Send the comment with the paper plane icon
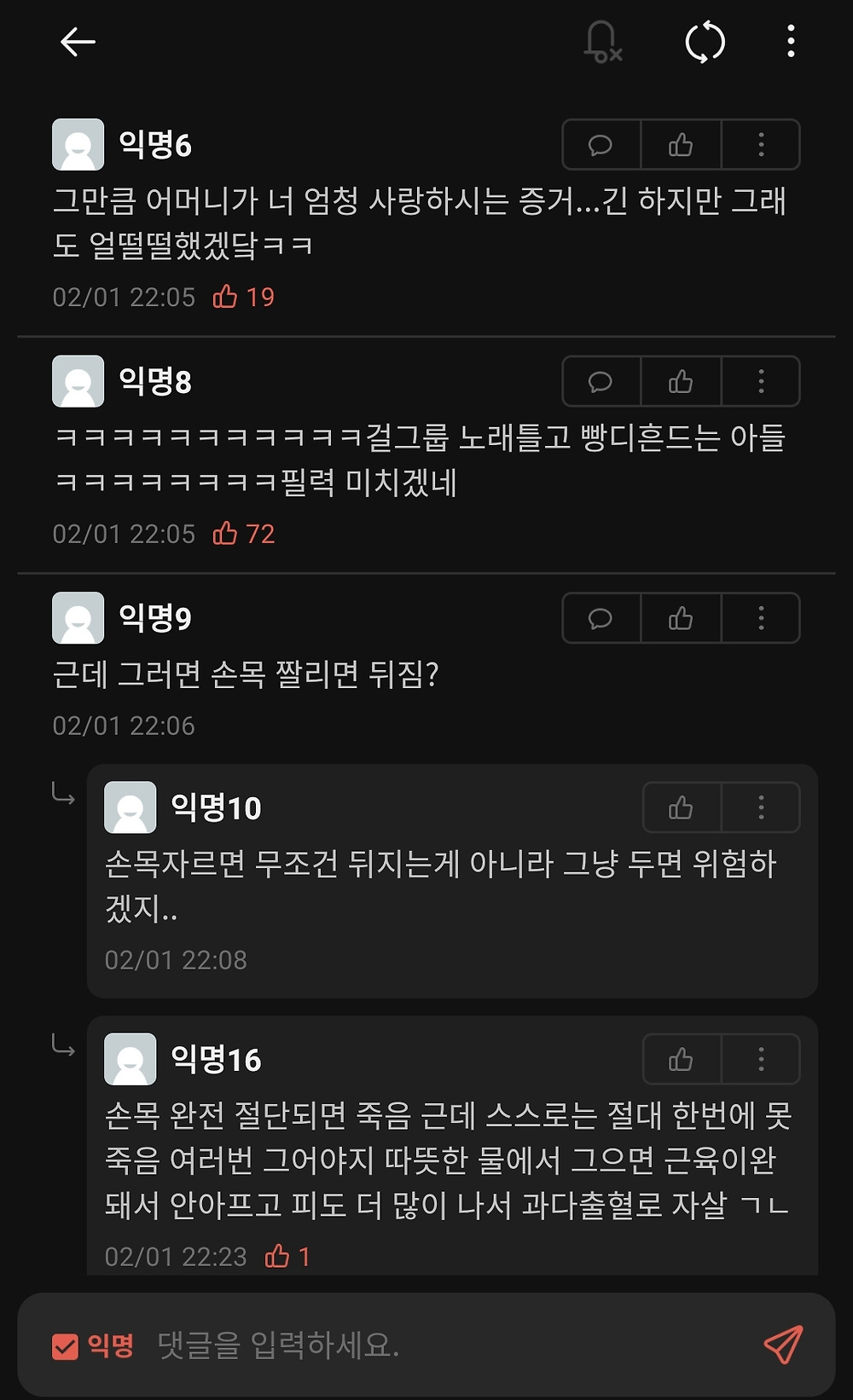Viewport: 853px width, 1400px height. click(783, 1345)
